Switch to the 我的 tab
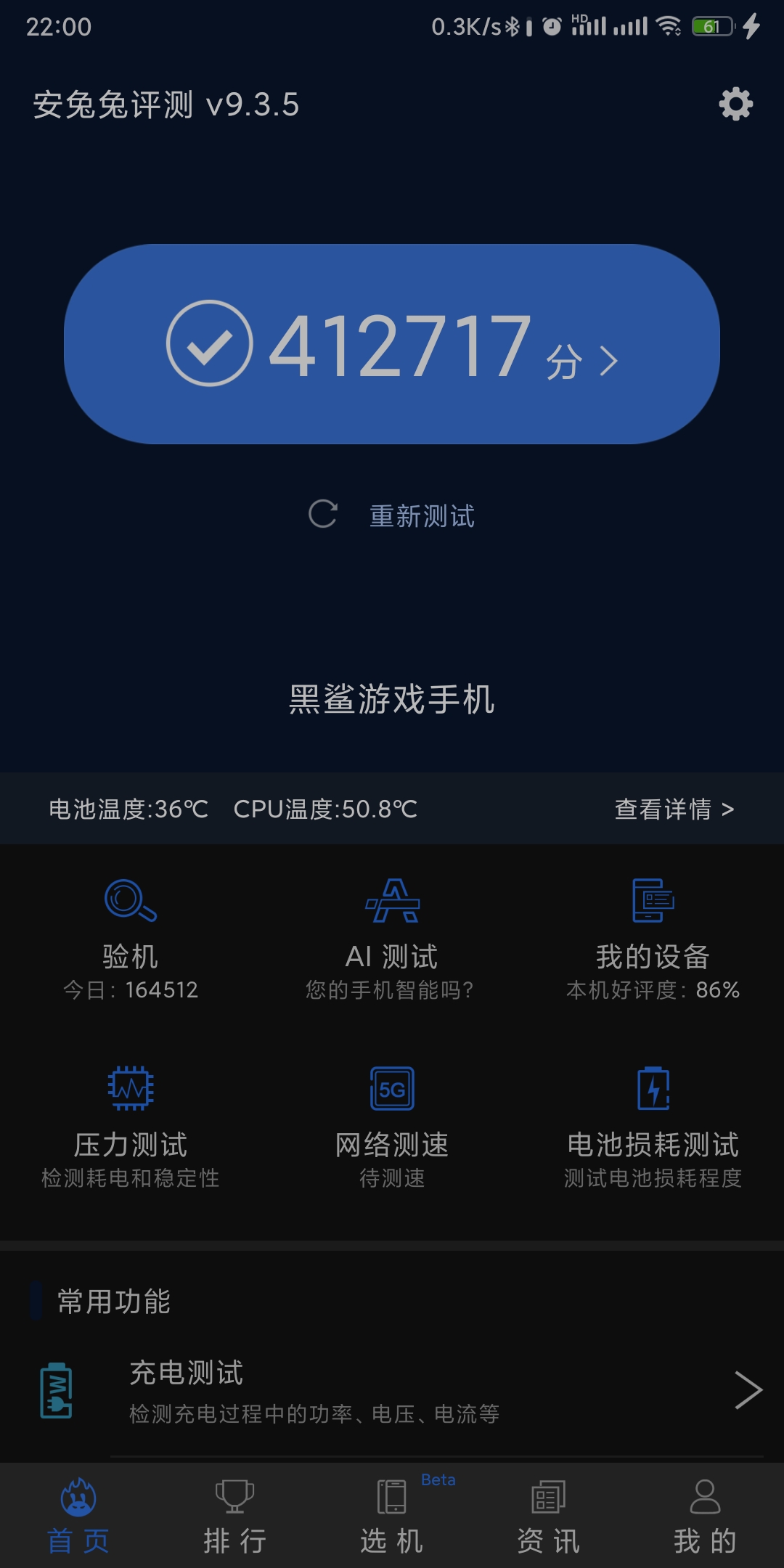This screenshot has width=784, height=1568. [706, 1516]
